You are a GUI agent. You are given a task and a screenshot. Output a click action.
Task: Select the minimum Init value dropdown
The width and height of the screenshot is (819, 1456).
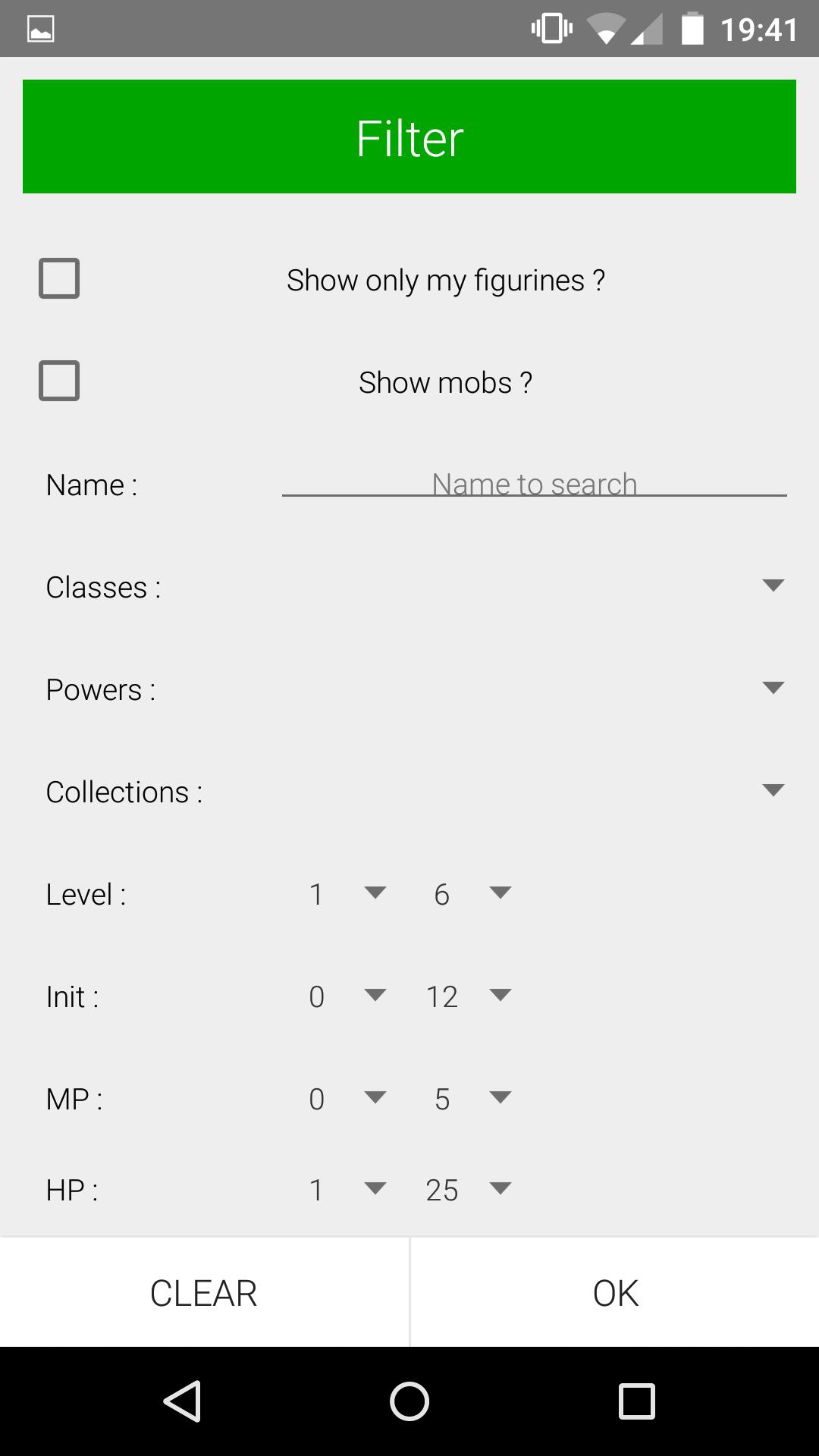(x=345, y=996)
